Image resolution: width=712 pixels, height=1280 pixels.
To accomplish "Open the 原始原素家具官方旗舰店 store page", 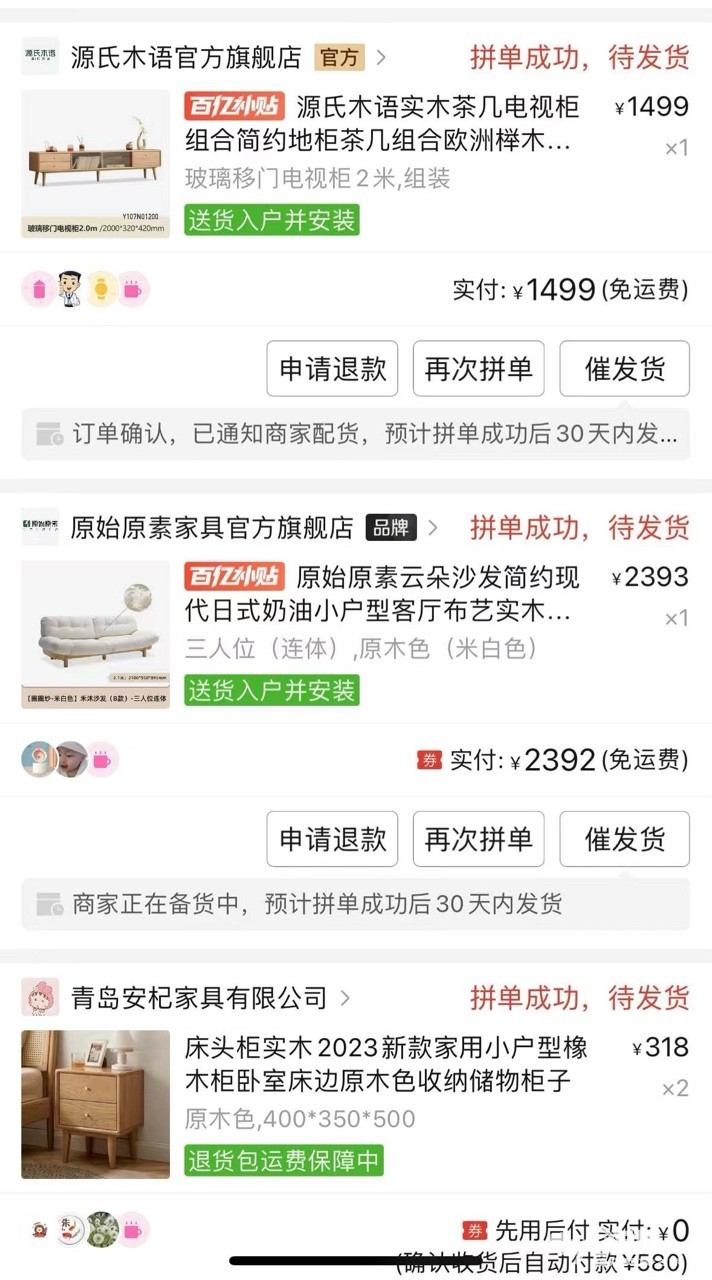I will pos(212,528).
